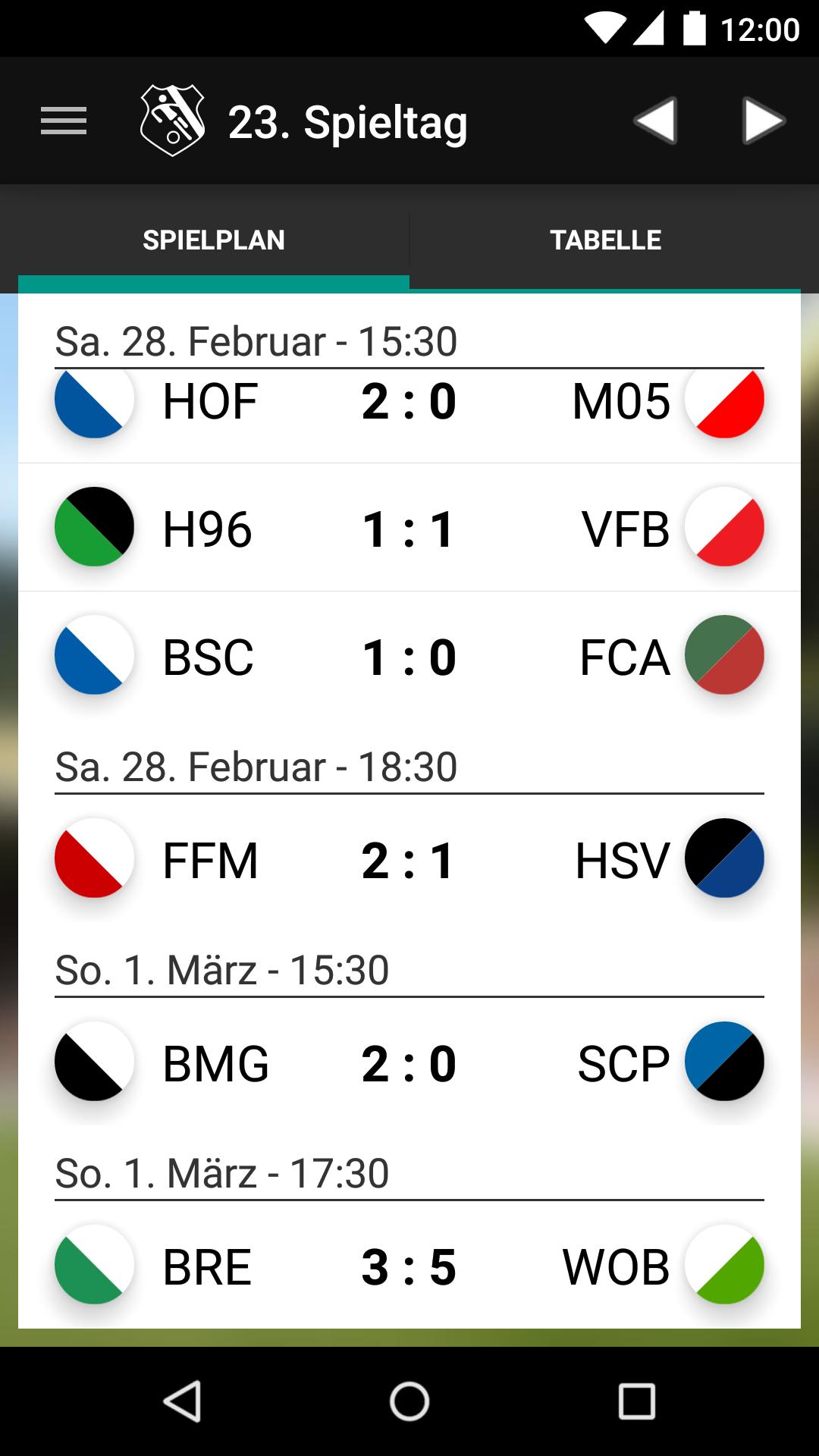
Task: Select the BRE 3:5 WOB match row
Action: click(409, 1265)
